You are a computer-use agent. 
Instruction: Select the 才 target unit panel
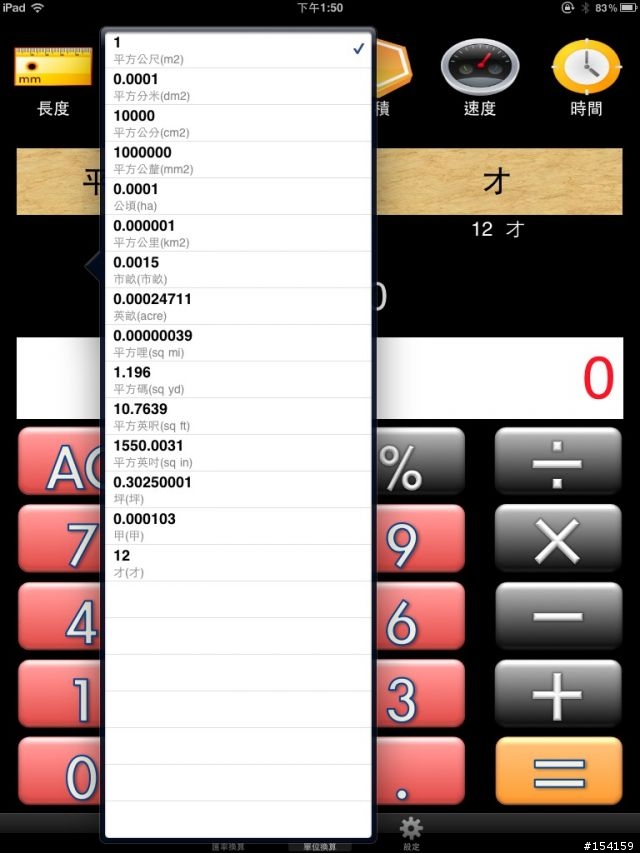tap(497, 182)
